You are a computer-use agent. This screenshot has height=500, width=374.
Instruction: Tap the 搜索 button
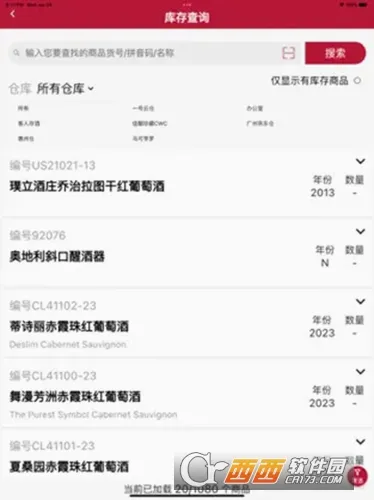pyautogui.click(x=335, y=53)
